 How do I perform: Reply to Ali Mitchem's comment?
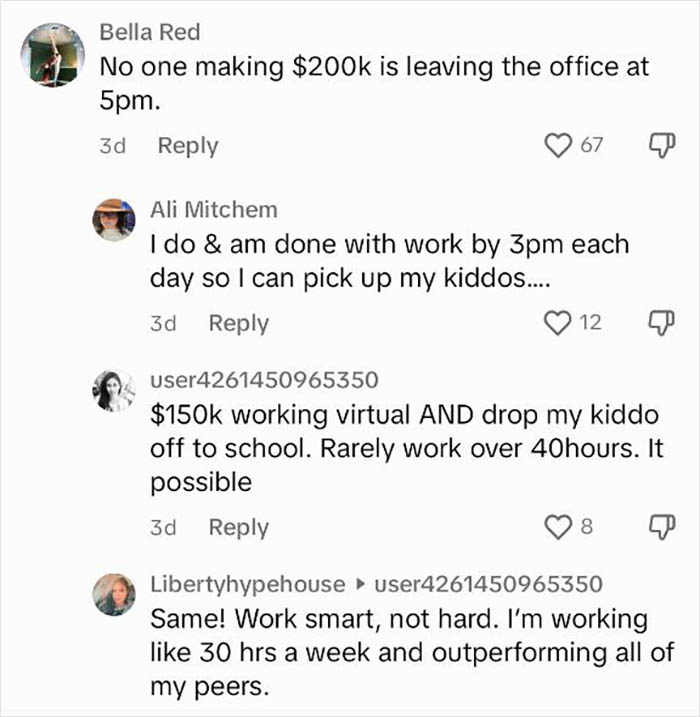pos(239,323)
